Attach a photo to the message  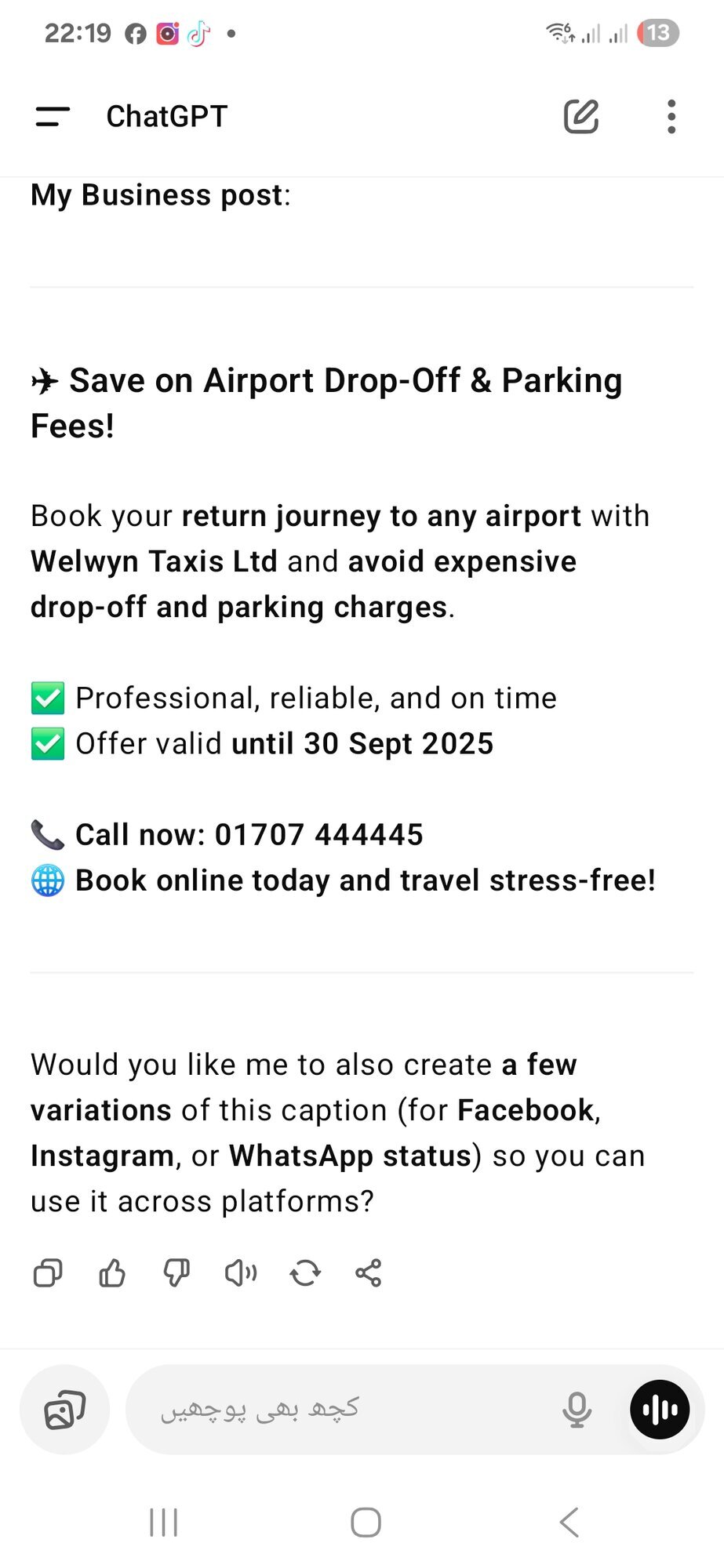tap(64, 1410)
